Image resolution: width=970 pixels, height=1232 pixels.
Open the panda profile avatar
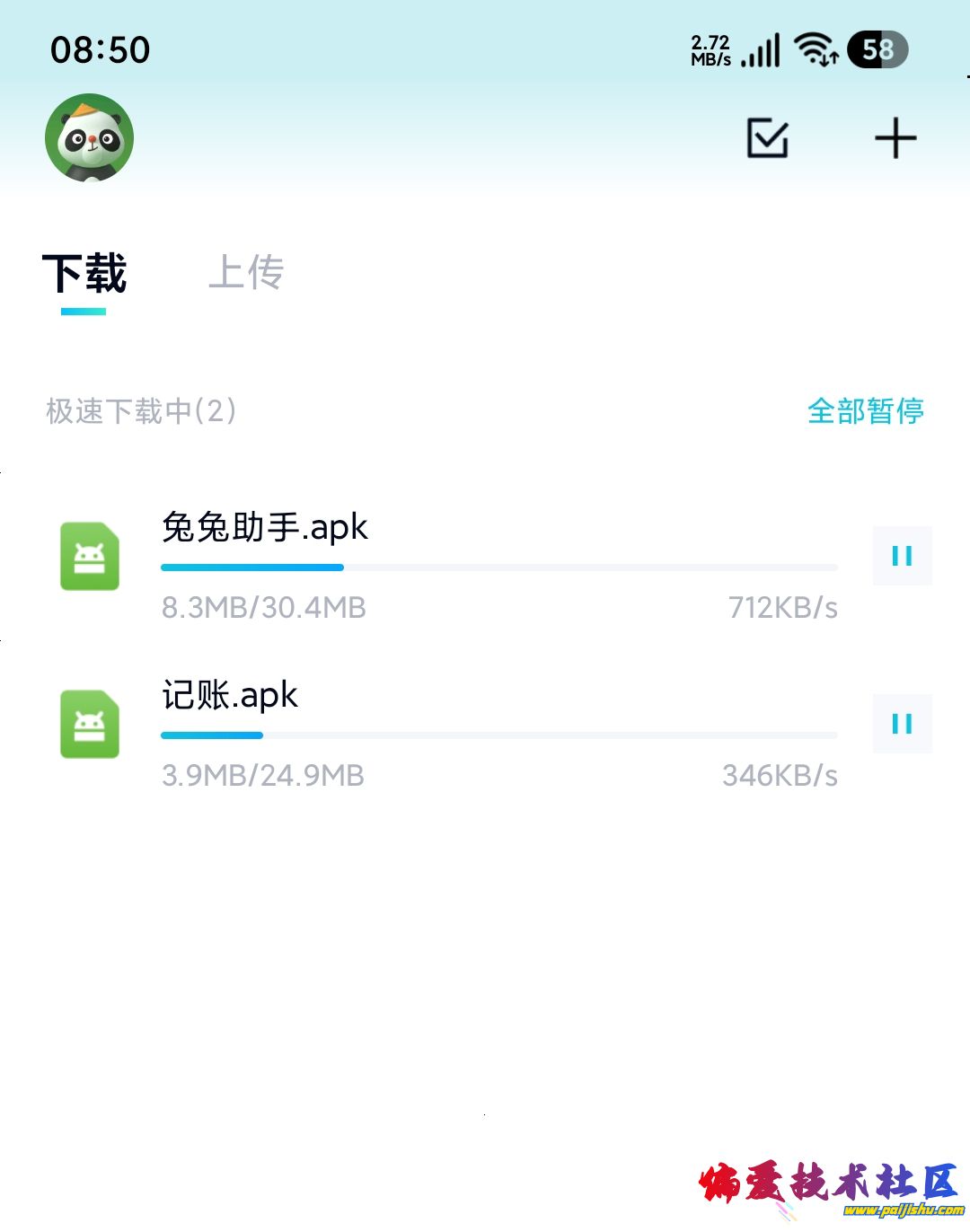[x=89, y=138]
